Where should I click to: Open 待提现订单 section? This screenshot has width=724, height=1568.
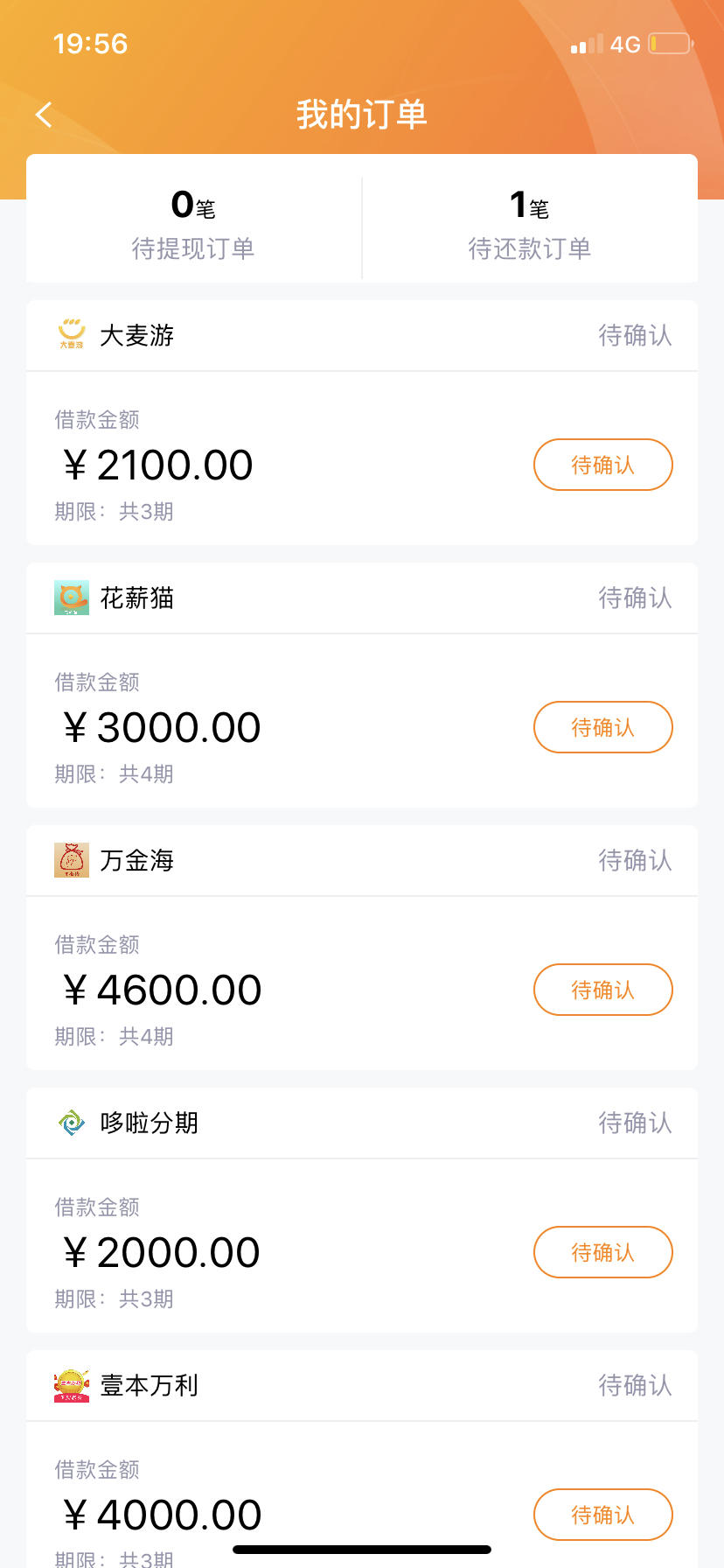[x=193, y=225]
